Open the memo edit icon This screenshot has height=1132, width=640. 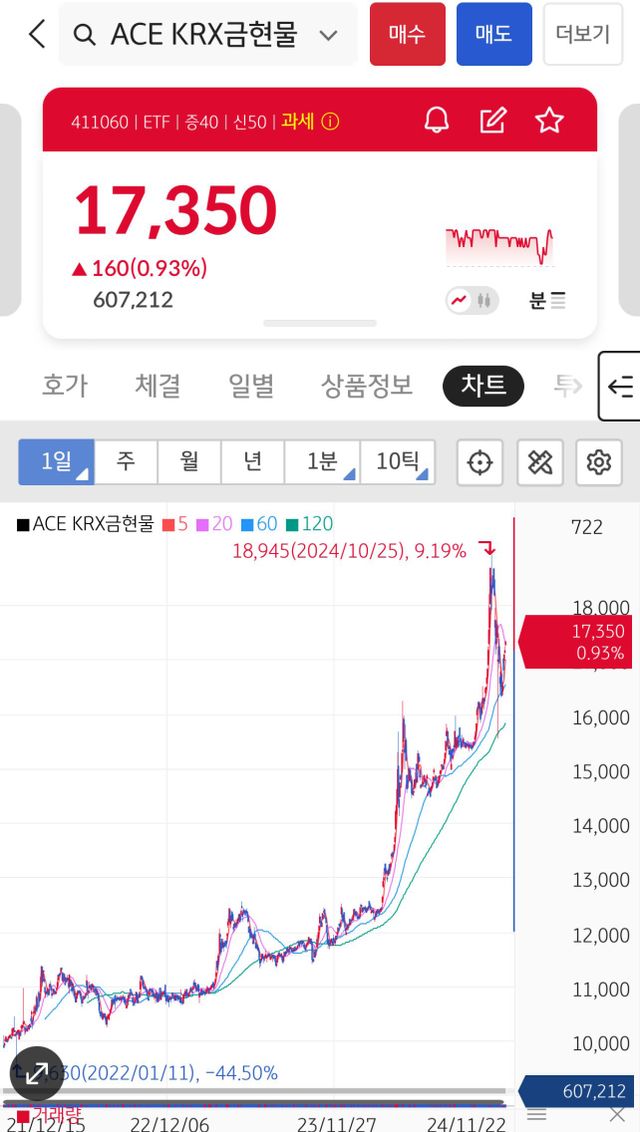pos(493,121)
